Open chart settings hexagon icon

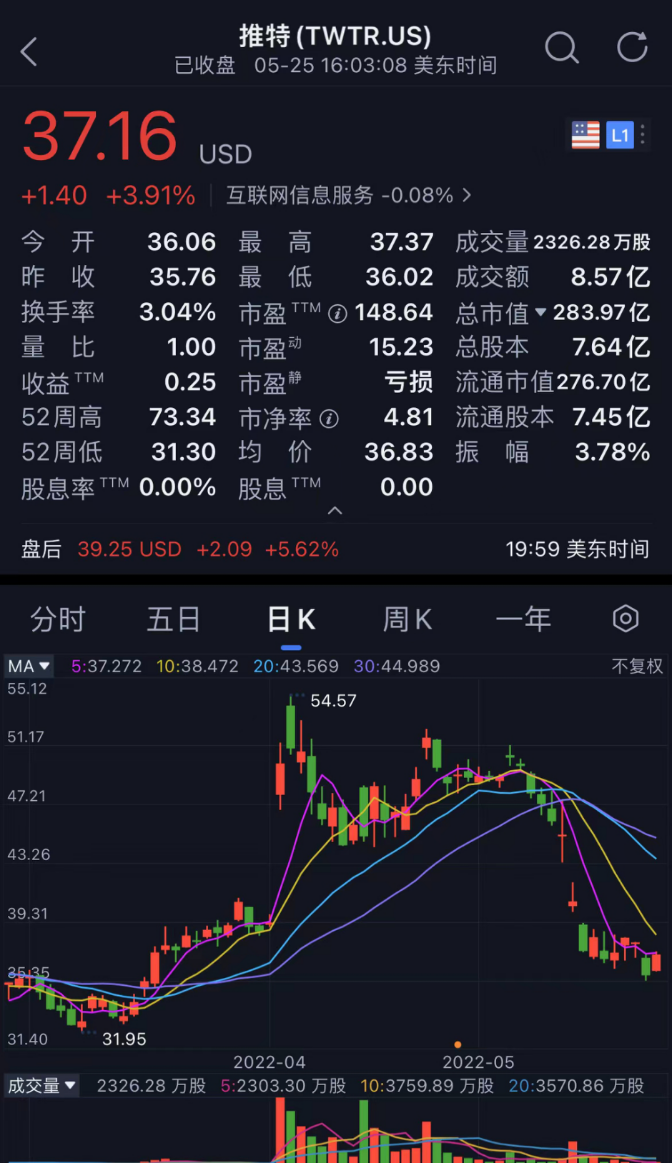(x=626, y=619)
